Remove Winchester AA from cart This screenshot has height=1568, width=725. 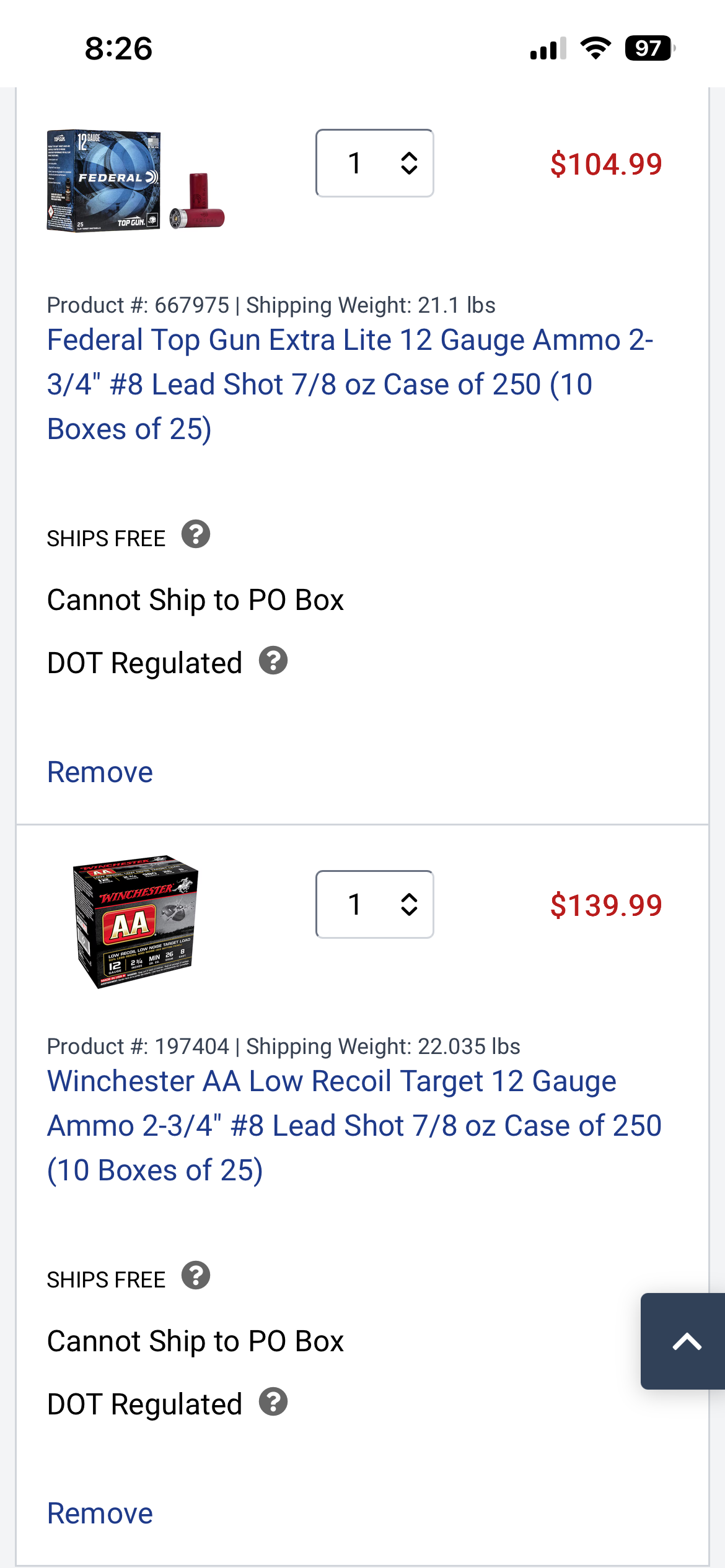[x=100, y=1514]
